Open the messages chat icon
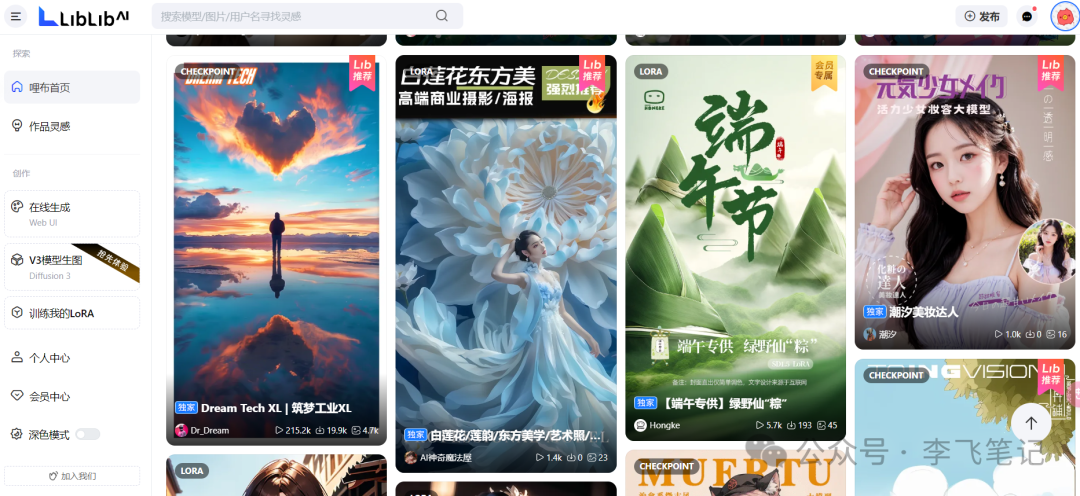This screenshot has height=496, width=1080. [1027, 16]
